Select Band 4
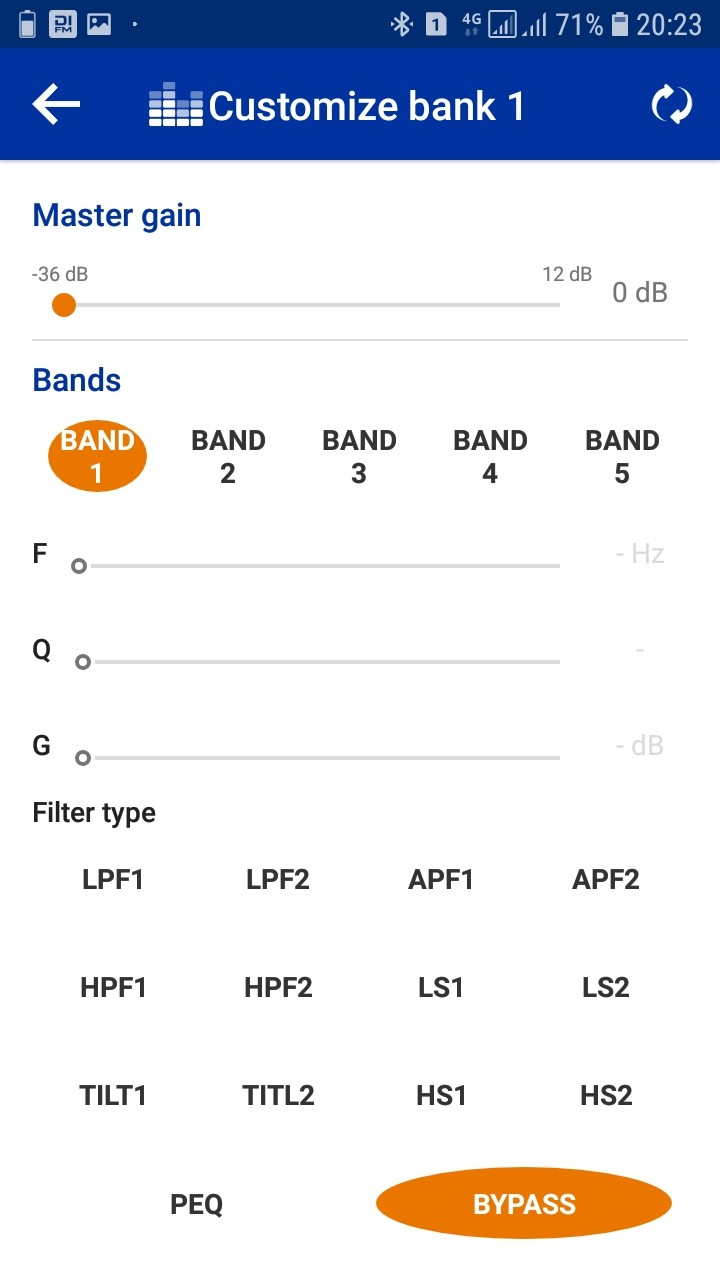 click(490, 457)
